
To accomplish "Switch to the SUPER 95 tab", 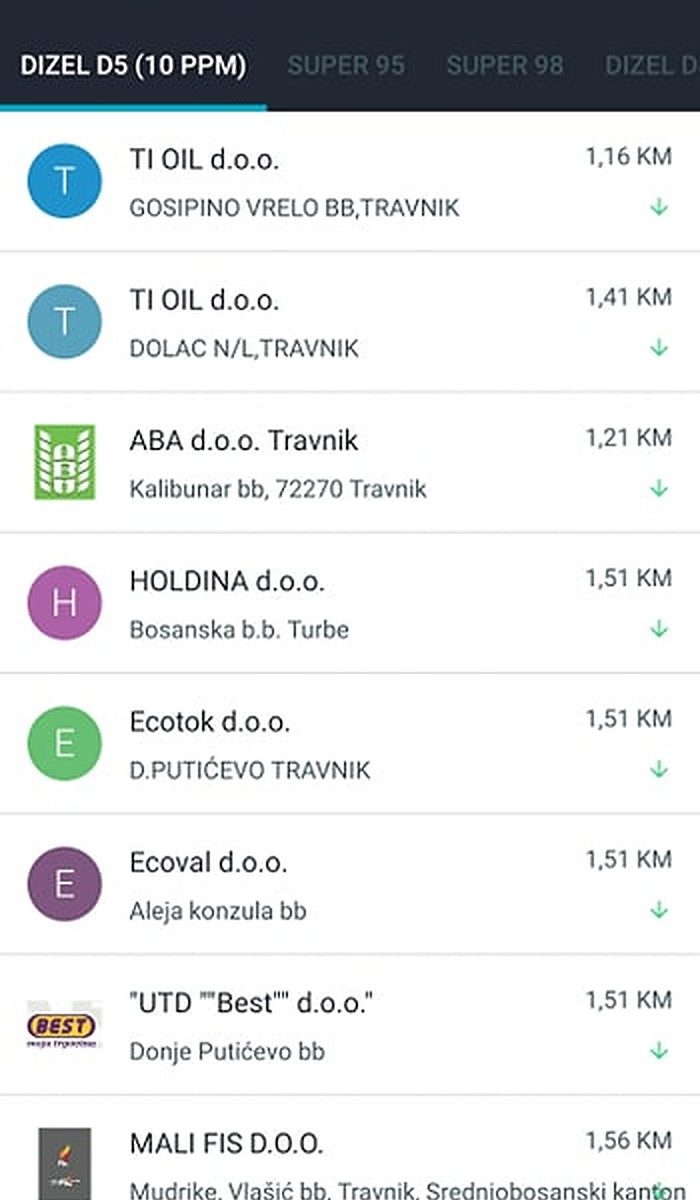I will click(346, 66).
